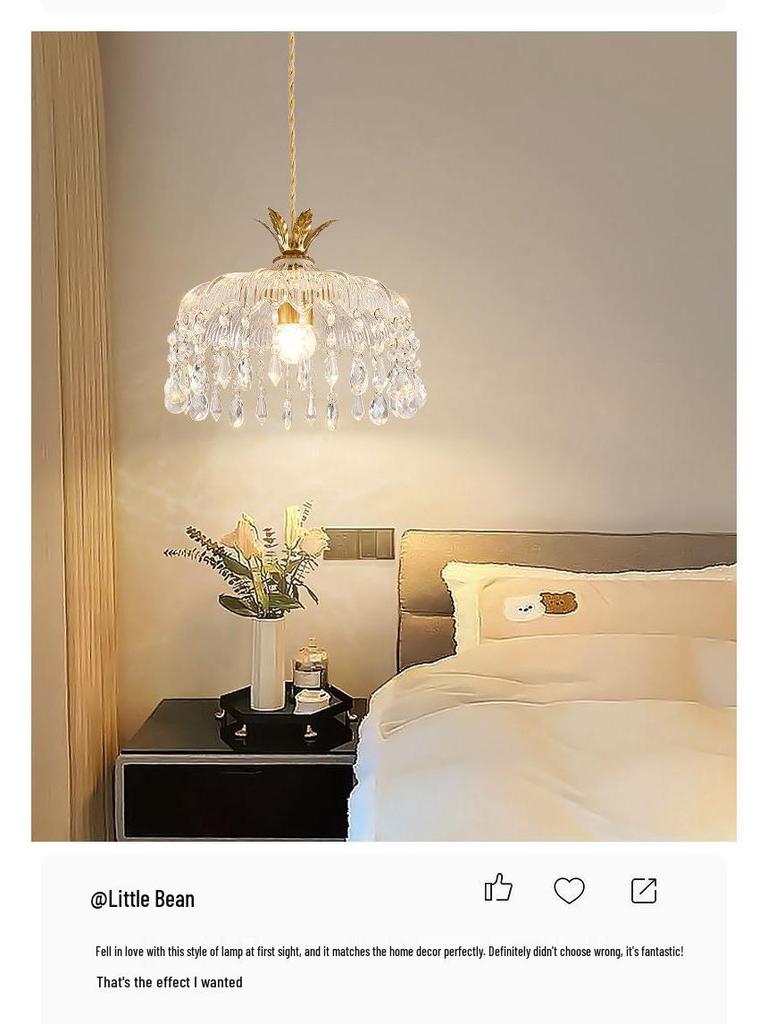Image resolution: width=768 pixels, height=1024 pixels.
Task: Click the arrow share icon
Action: point(642,889)
